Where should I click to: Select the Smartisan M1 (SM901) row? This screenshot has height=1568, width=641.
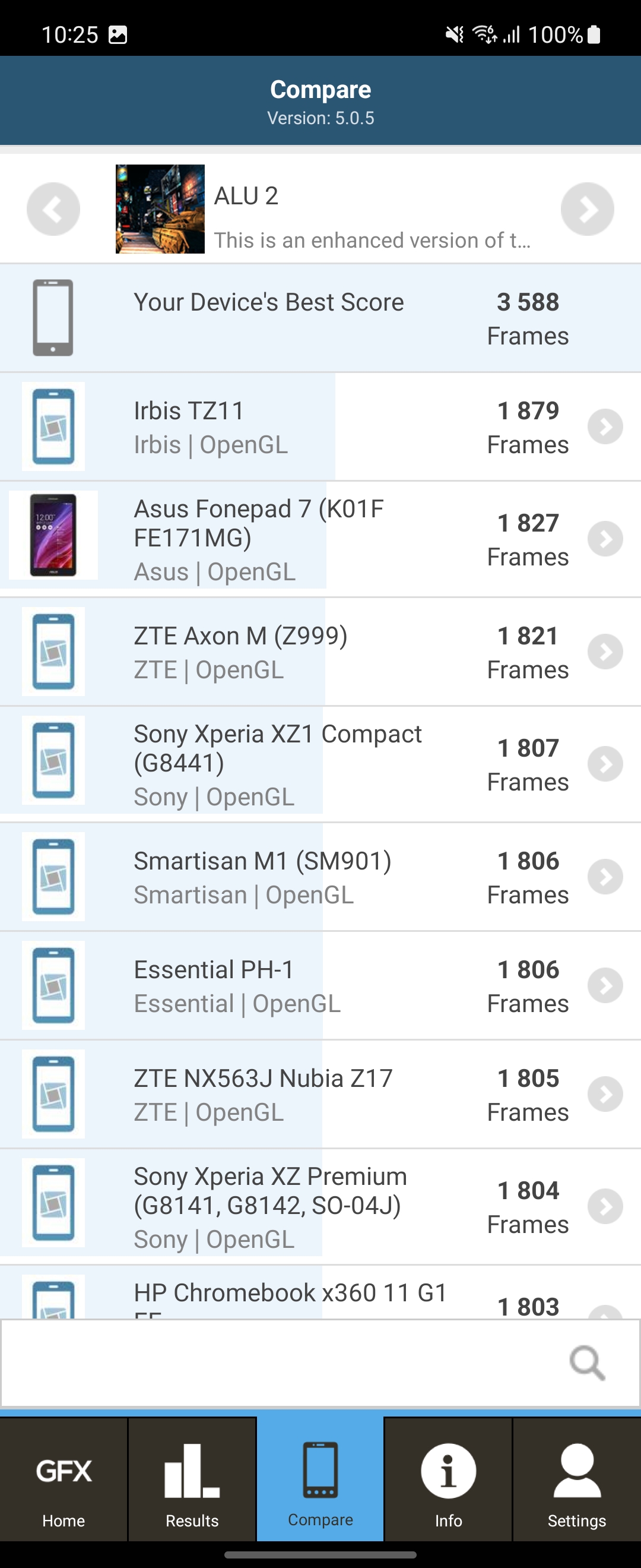[x=320, y=877]
